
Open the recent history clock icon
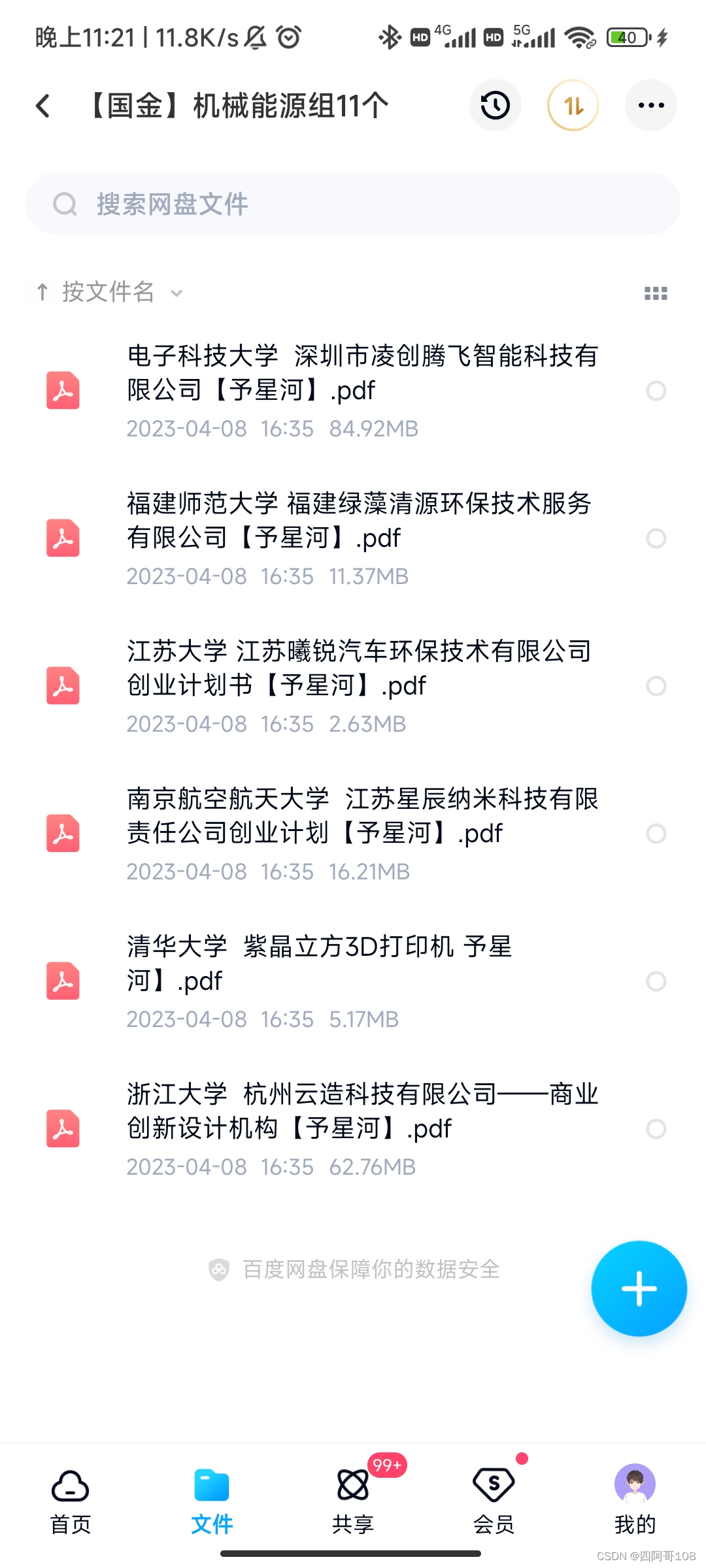pos(496,106)
